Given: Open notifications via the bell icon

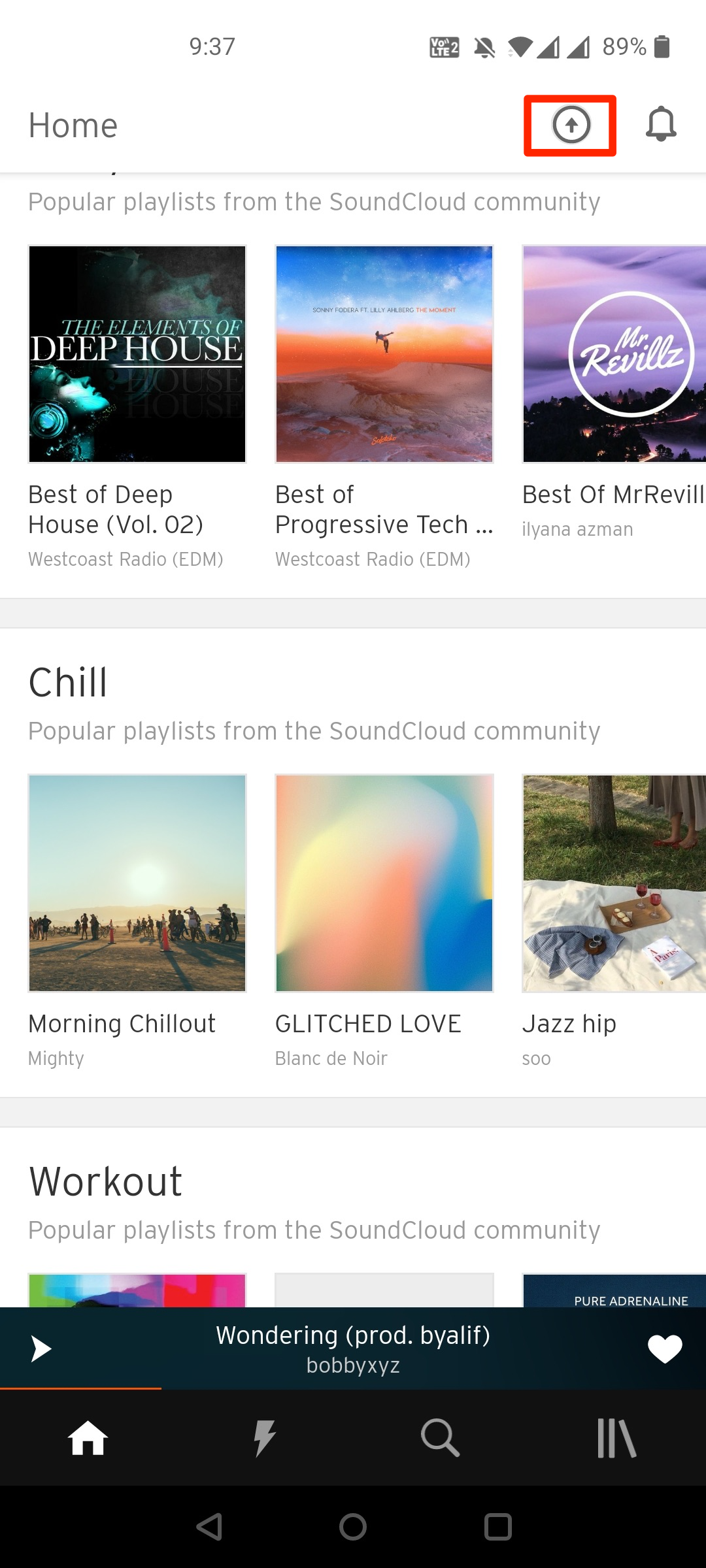Looking at the screenshot, I should (x=662, y=125).
